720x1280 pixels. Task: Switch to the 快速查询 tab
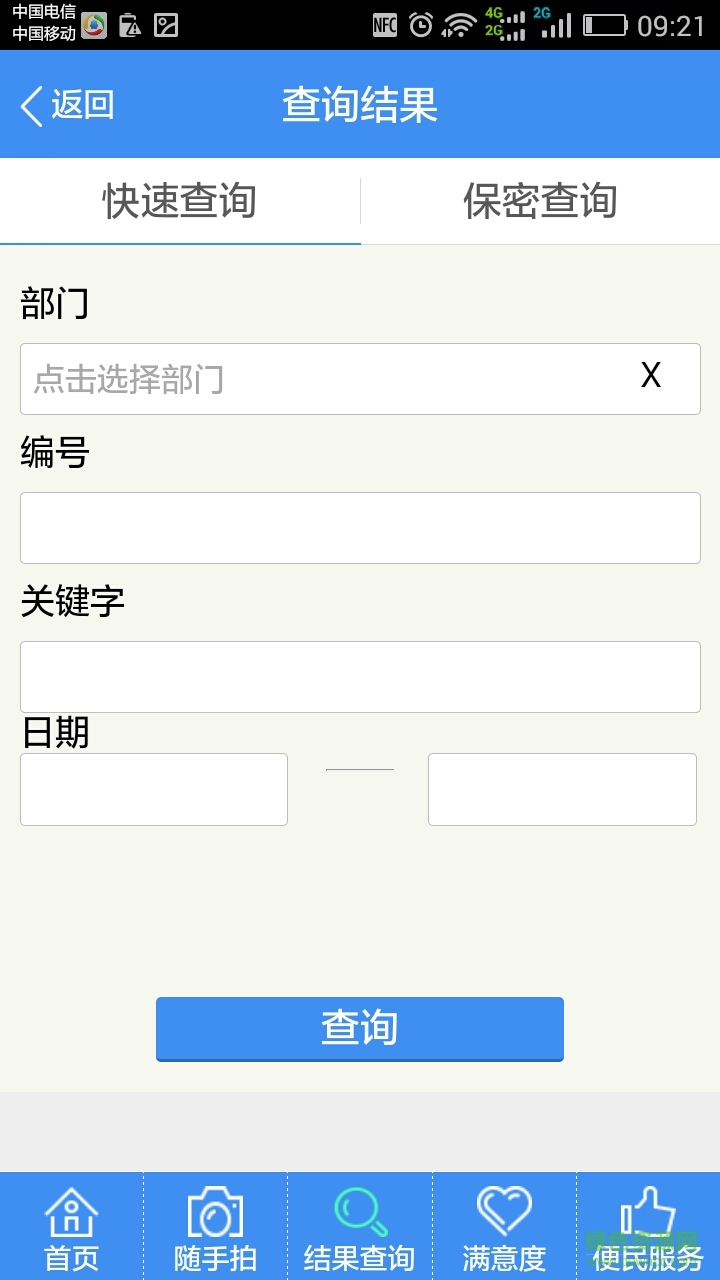point(180,201)
